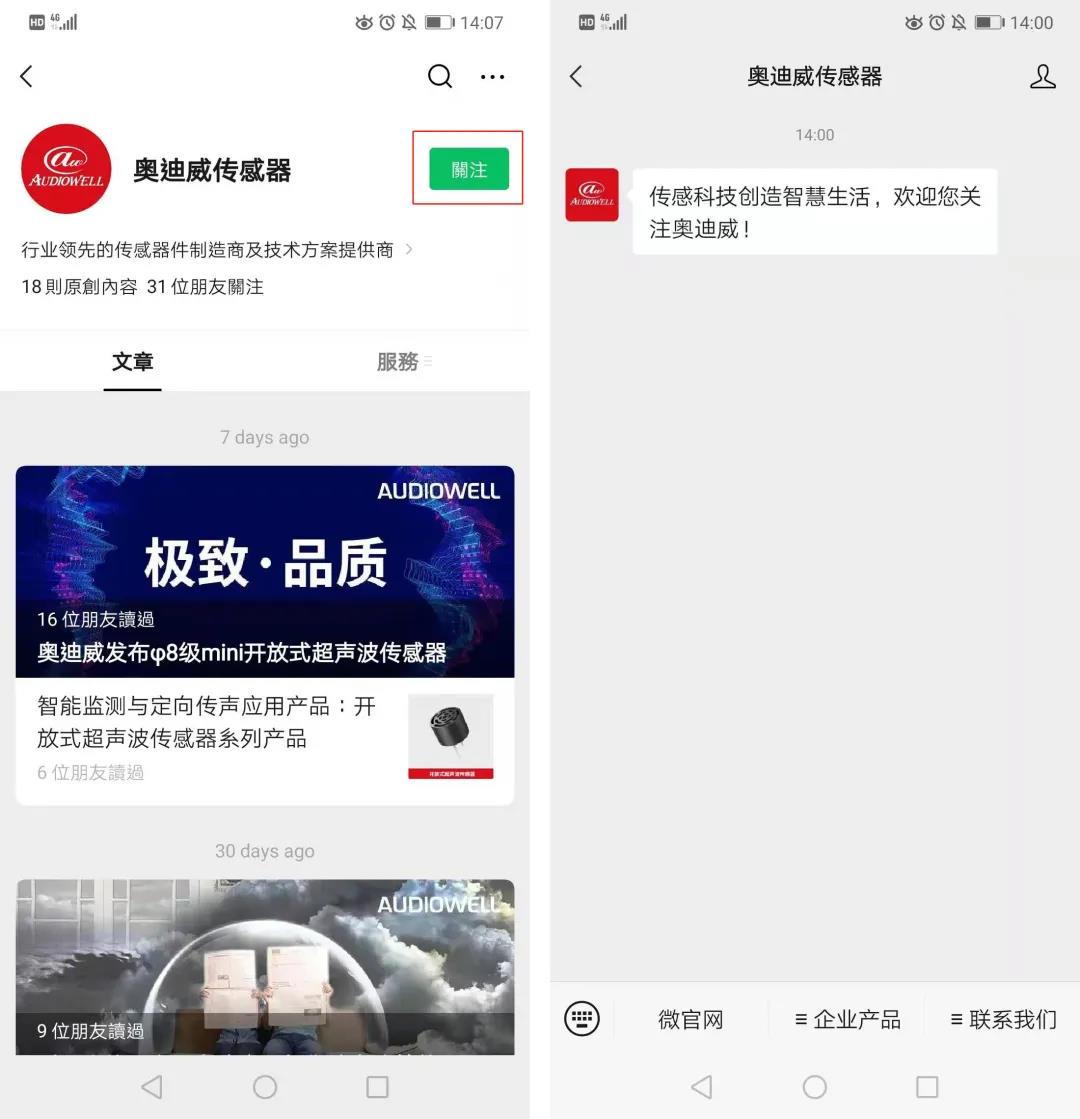Tap the green 關注 follow button

[468, 169]
